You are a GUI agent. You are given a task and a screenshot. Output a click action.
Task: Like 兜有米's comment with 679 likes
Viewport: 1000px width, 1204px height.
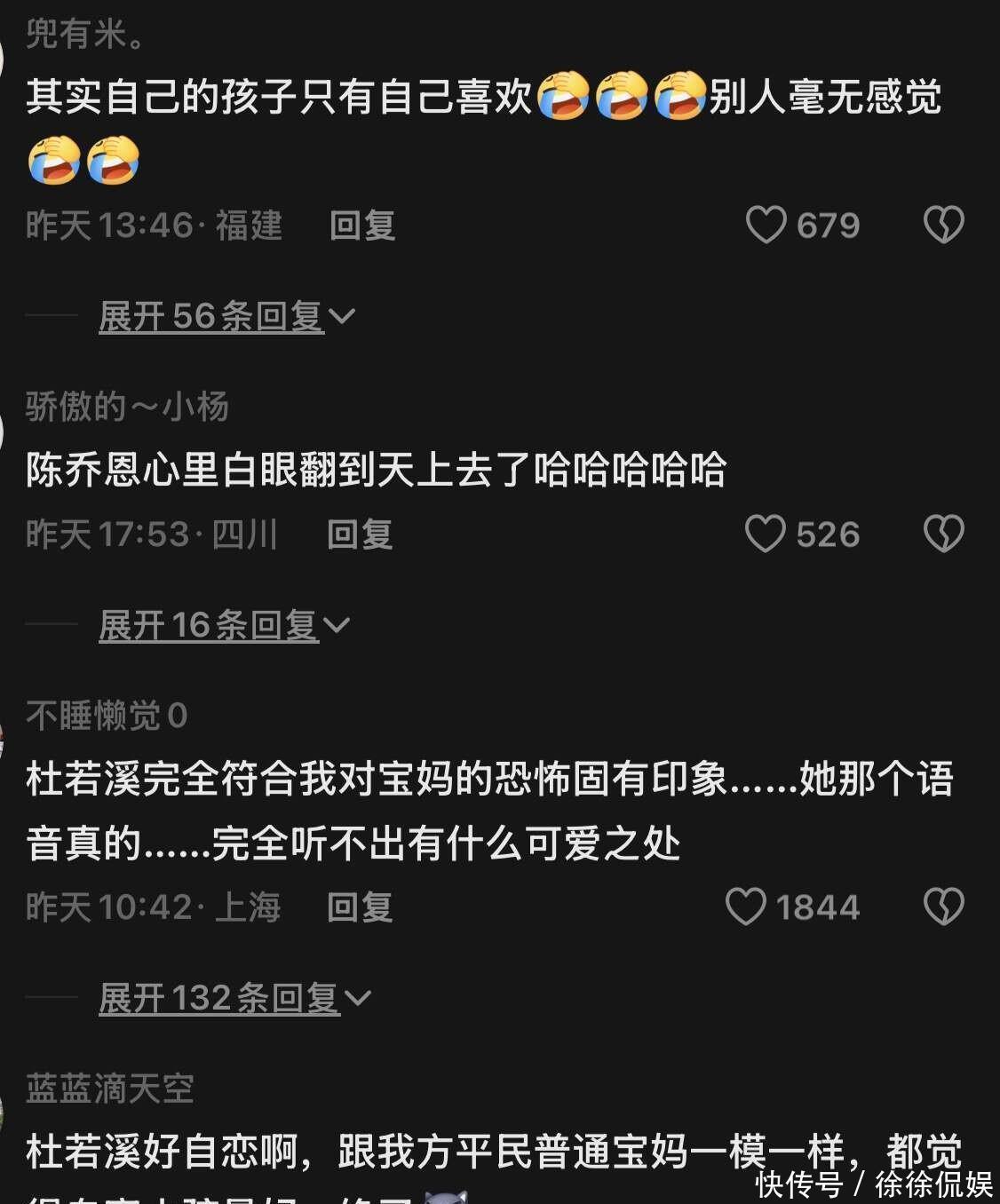click(x=766, y=225)
